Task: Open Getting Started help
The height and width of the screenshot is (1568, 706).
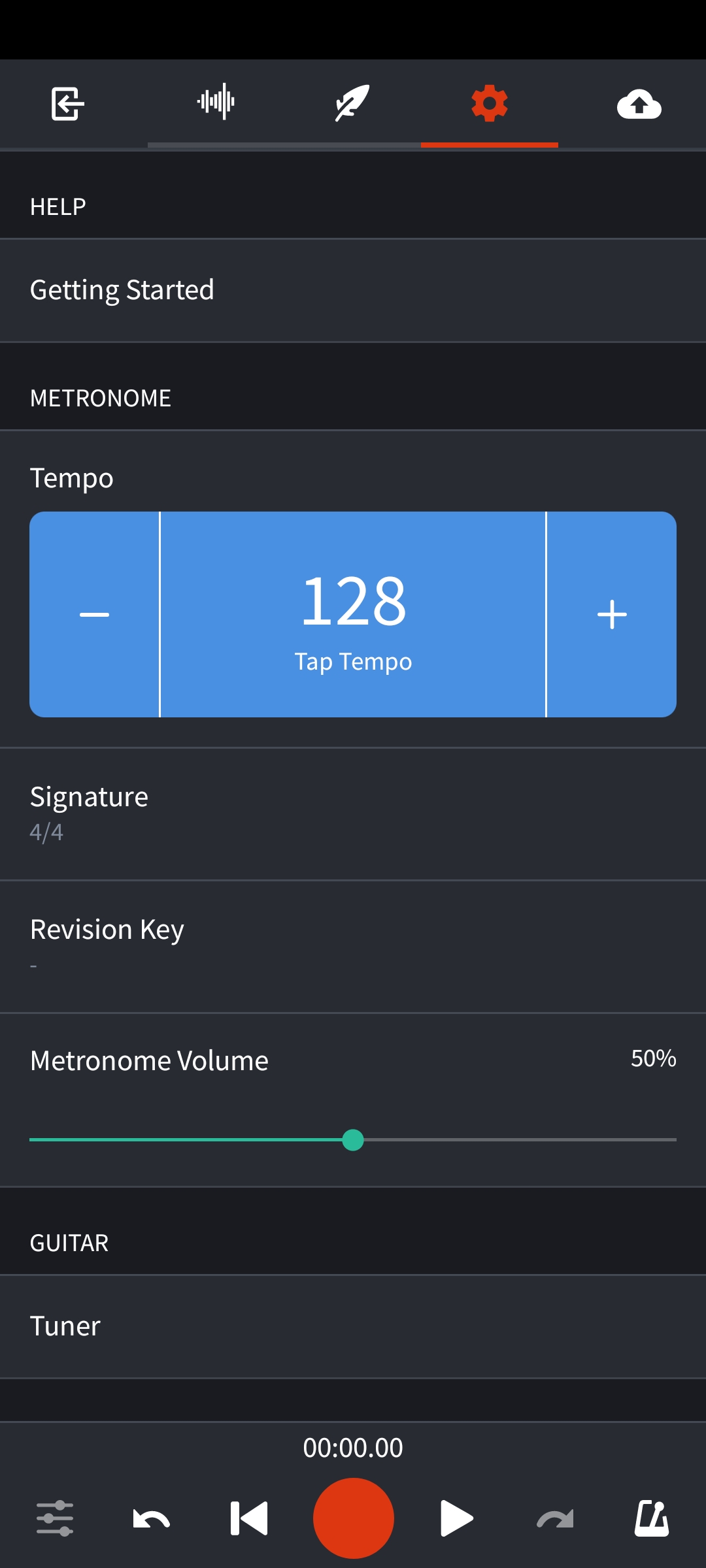Action: tap(353, 290)
